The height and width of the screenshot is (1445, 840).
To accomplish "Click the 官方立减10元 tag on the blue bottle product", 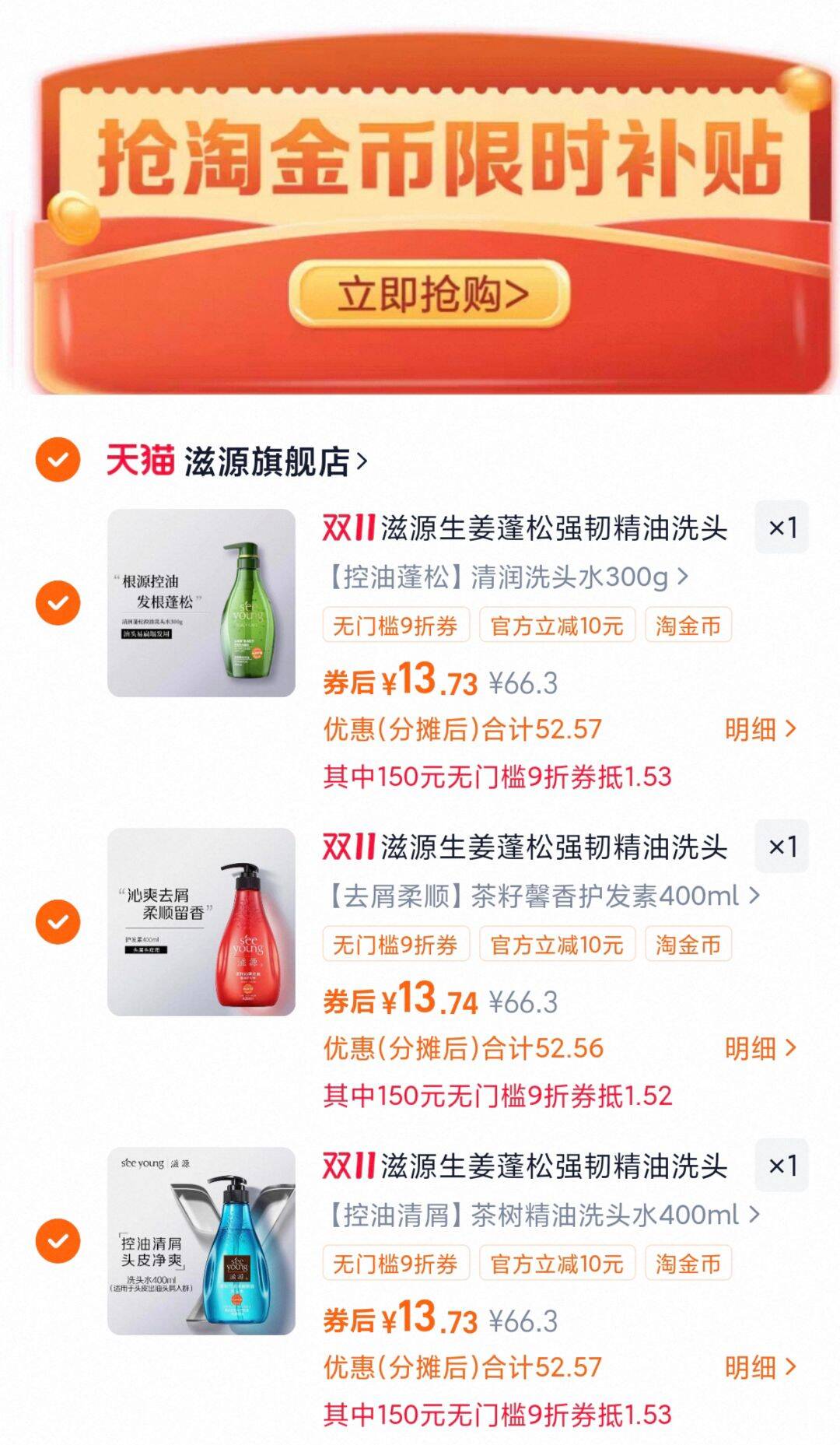I will pos(557,1264).
